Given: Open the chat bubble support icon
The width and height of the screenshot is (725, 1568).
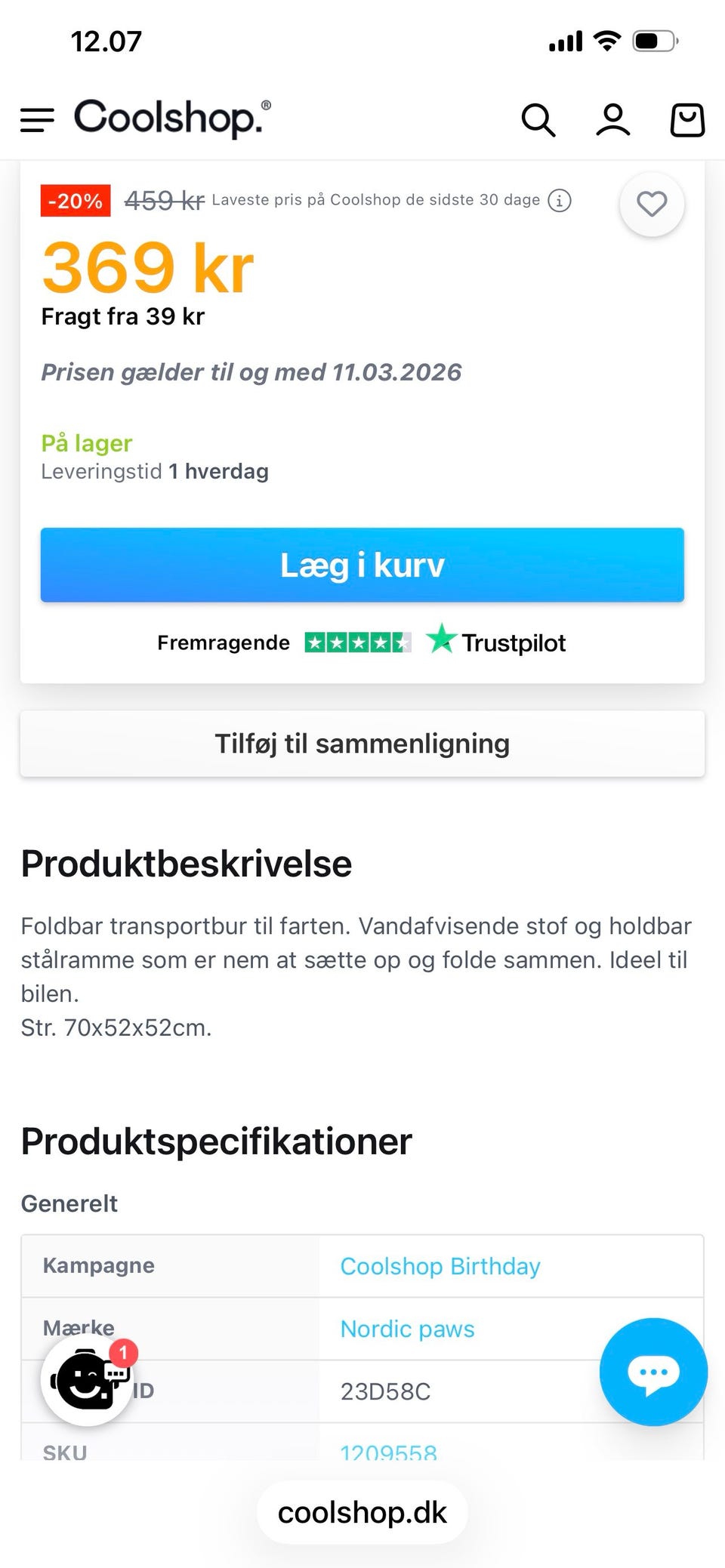Looking at the screenshot, I should click(652, 1372).
